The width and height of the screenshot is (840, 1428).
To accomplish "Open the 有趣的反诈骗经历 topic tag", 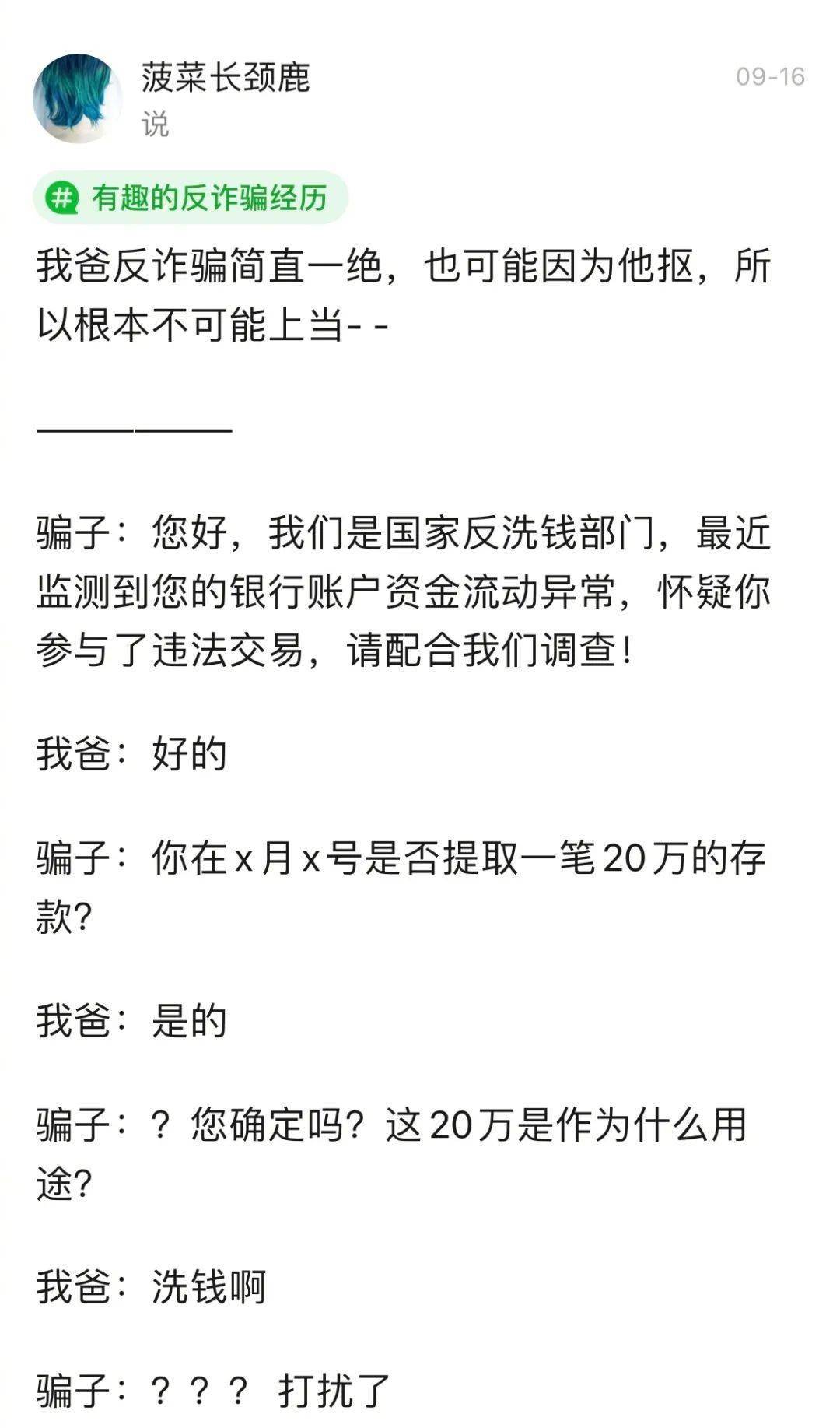I will click(x=191, y=198).
